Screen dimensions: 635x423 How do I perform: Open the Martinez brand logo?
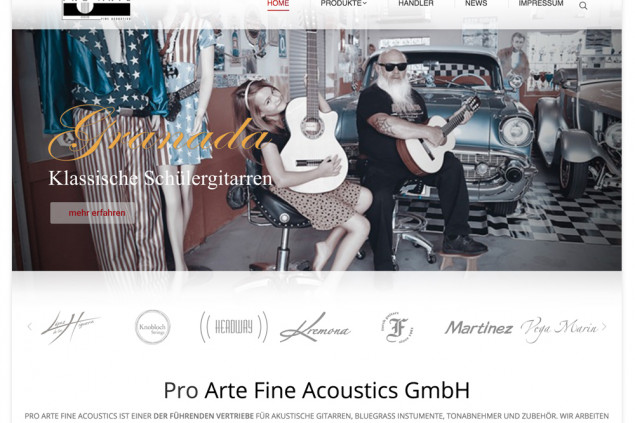479,327
